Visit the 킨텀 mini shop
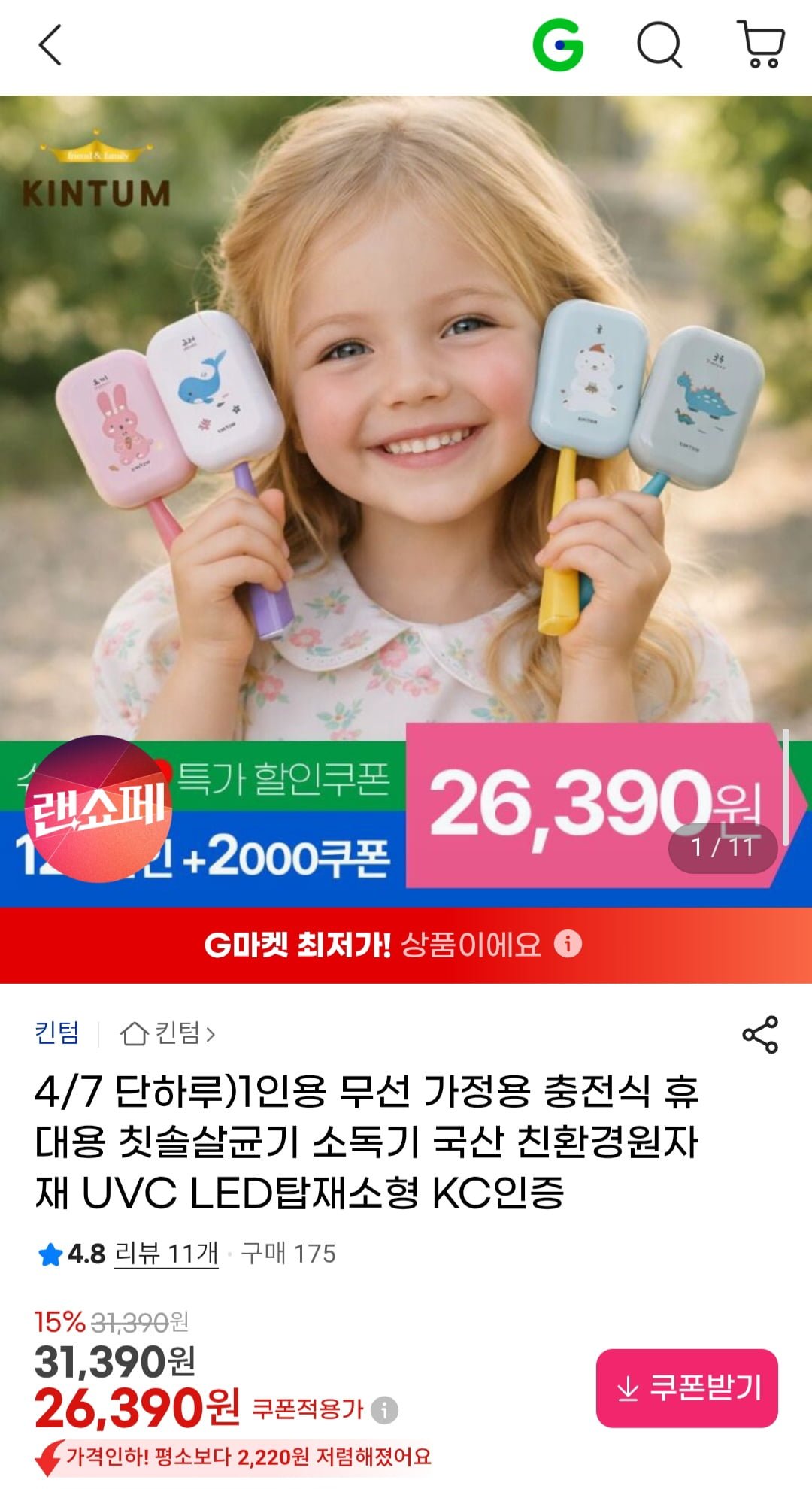This screenshot has height=1489, width=812. coord(168,1033)
